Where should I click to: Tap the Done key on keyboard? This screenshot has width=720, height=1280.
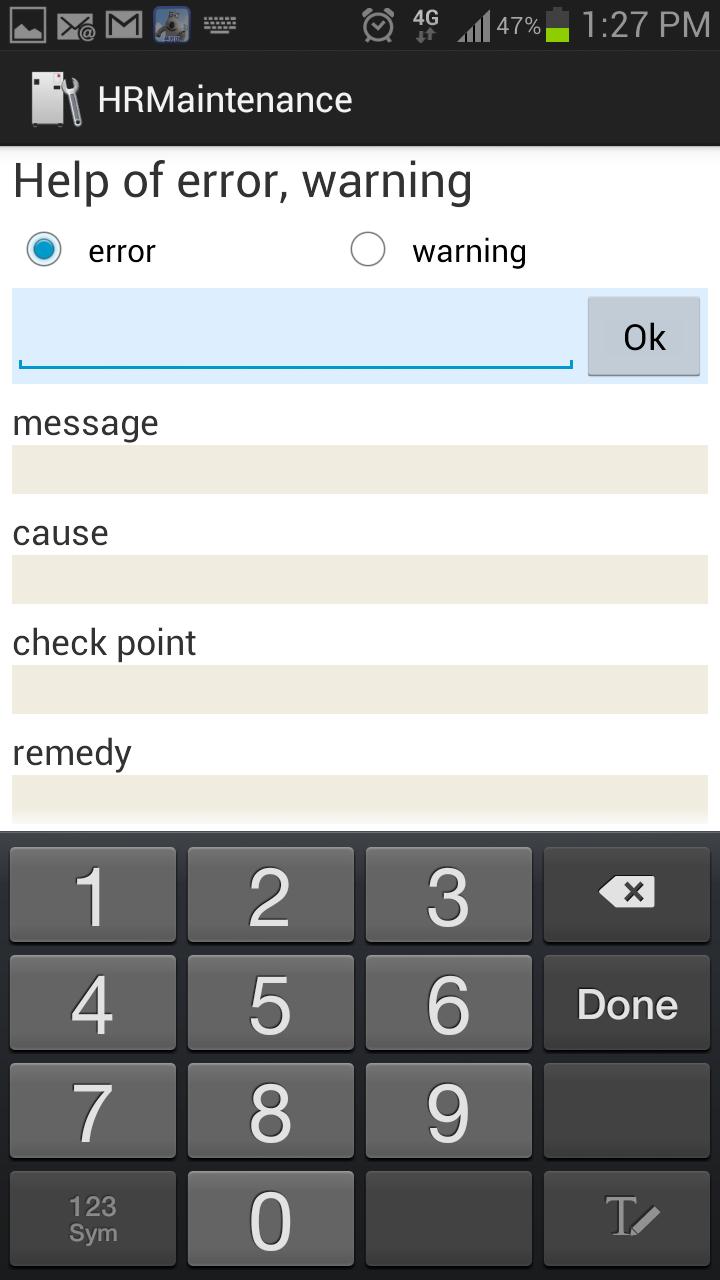tap(627, 1004)
